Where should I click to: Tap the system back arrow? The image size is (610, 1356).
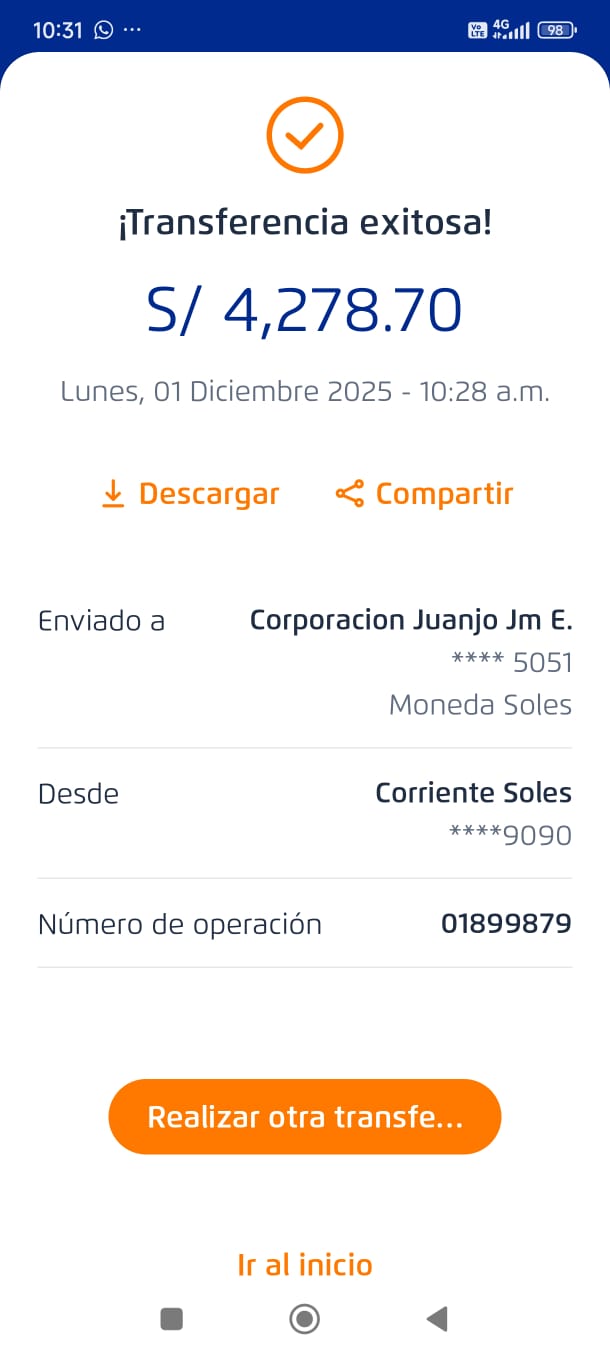(x=437, y=1319)
